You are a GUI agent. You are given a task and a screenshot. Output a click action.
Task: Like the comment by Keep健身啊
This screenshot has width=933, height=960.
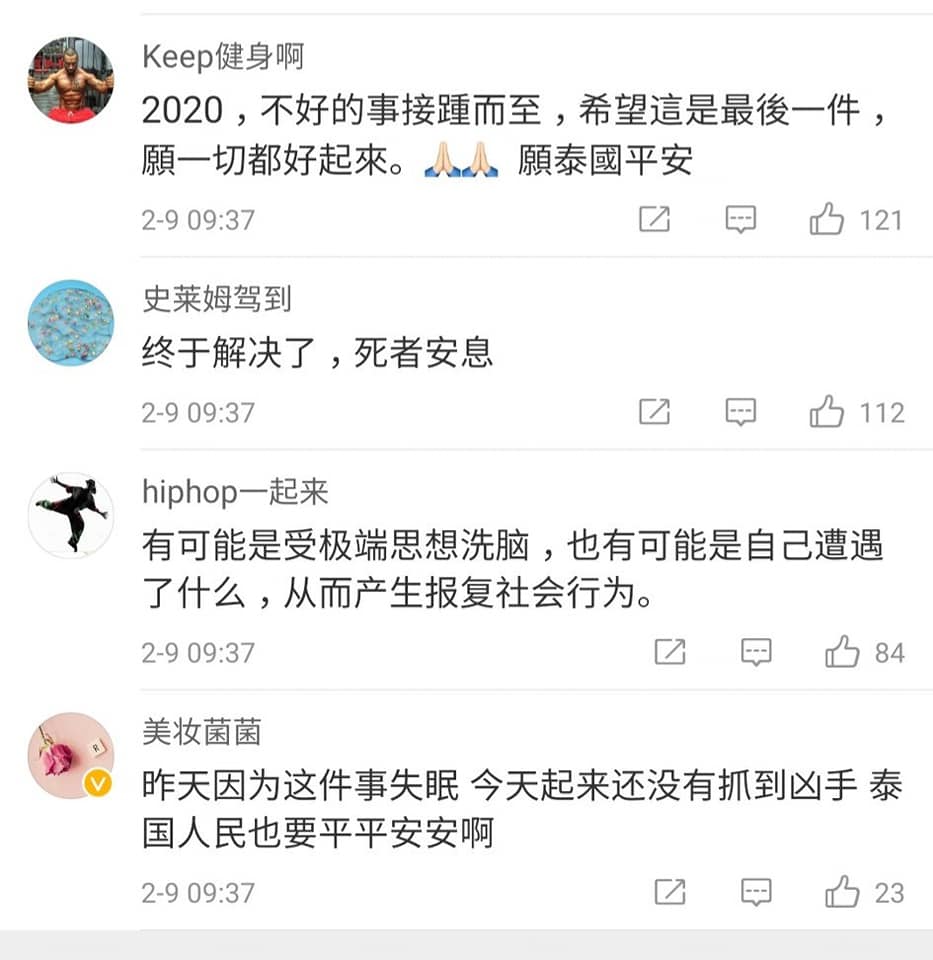click(x=827, y=219)
